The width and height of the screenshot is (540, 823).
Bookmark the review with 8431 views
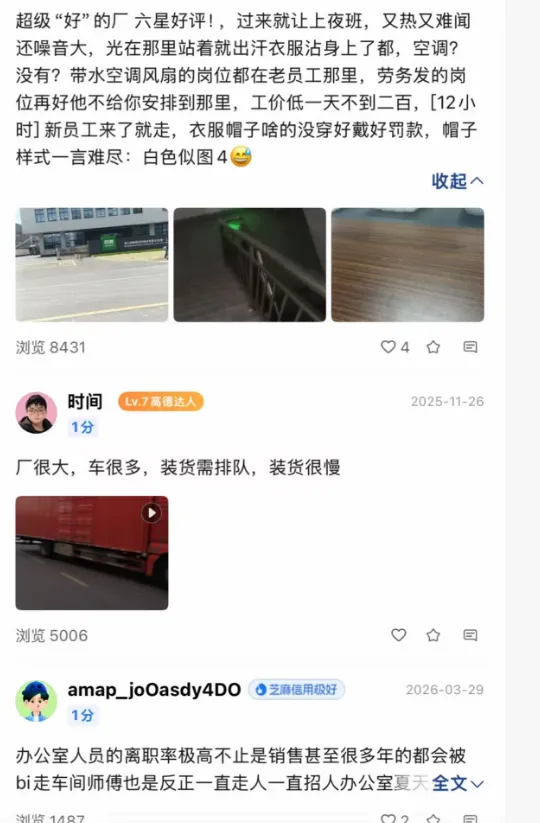pyautogui.click(x=433, y=347)
